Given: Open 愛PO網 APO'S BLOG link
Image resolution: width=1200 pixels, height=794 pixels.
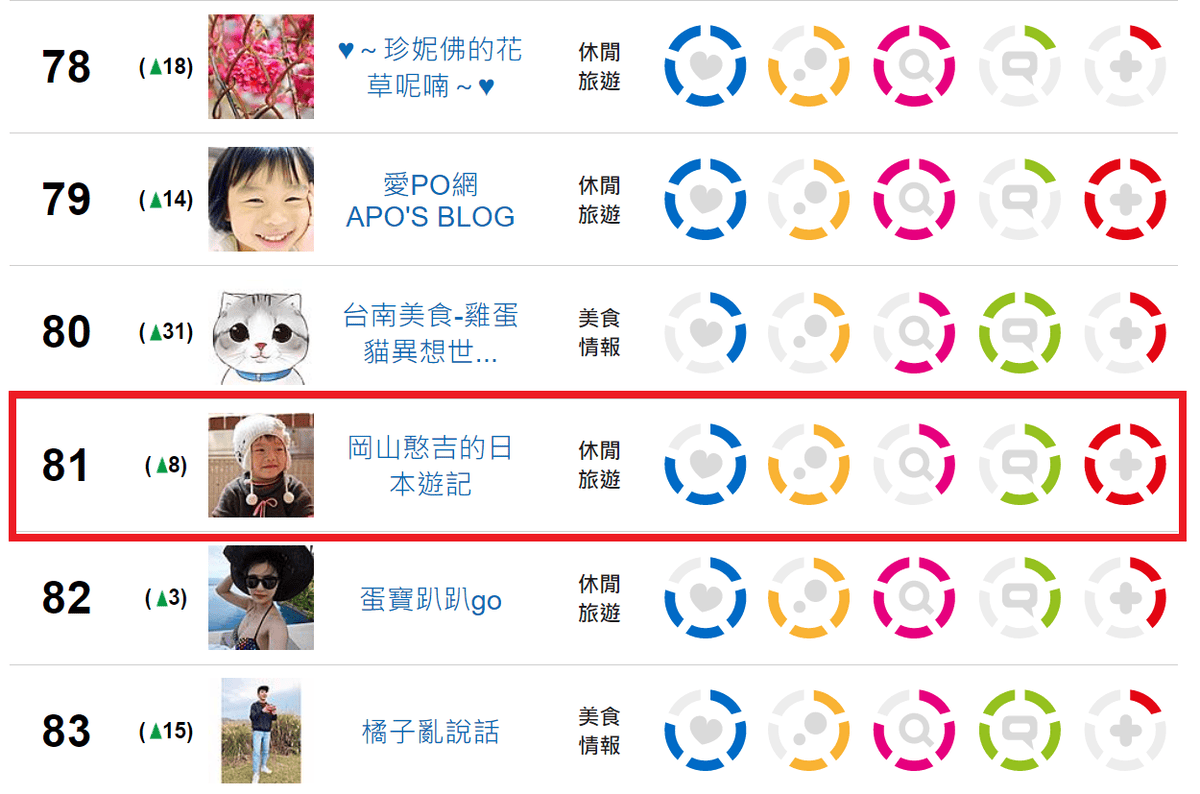Looking at the screenshot, I should [430, 200].
